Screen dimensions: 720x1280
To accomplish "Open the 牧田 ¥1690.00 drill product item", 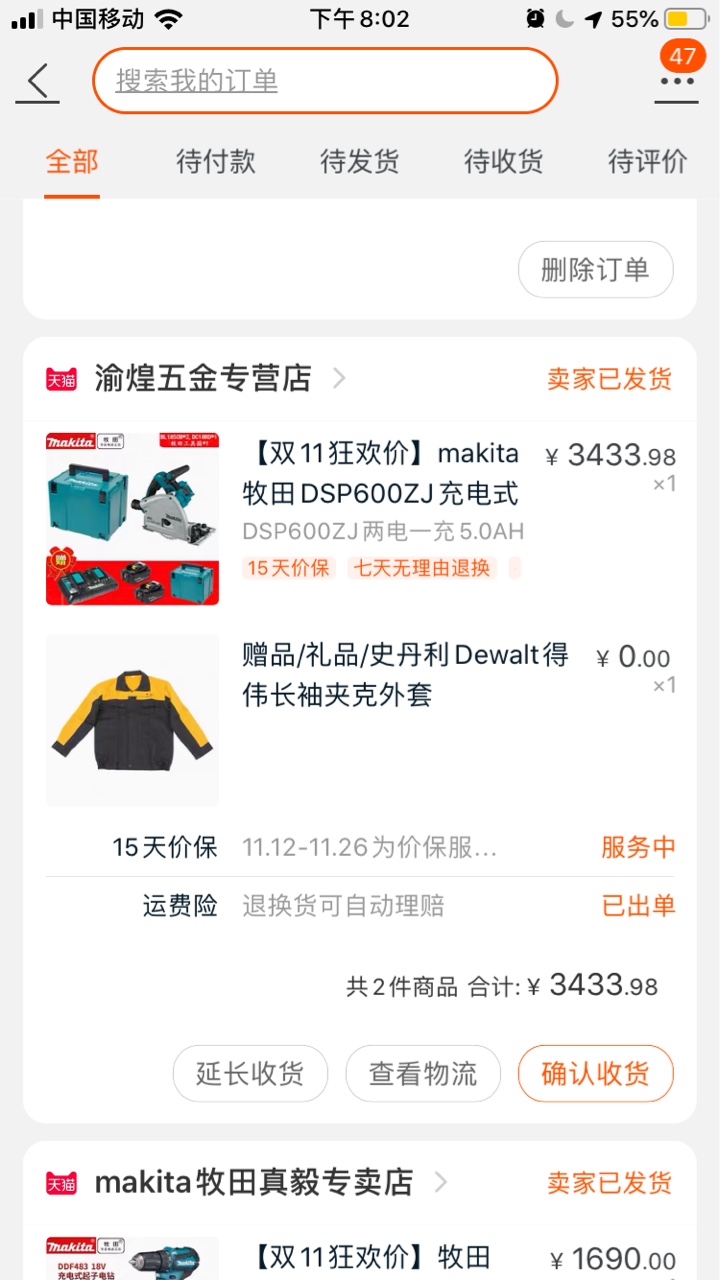I will 380,1258.
